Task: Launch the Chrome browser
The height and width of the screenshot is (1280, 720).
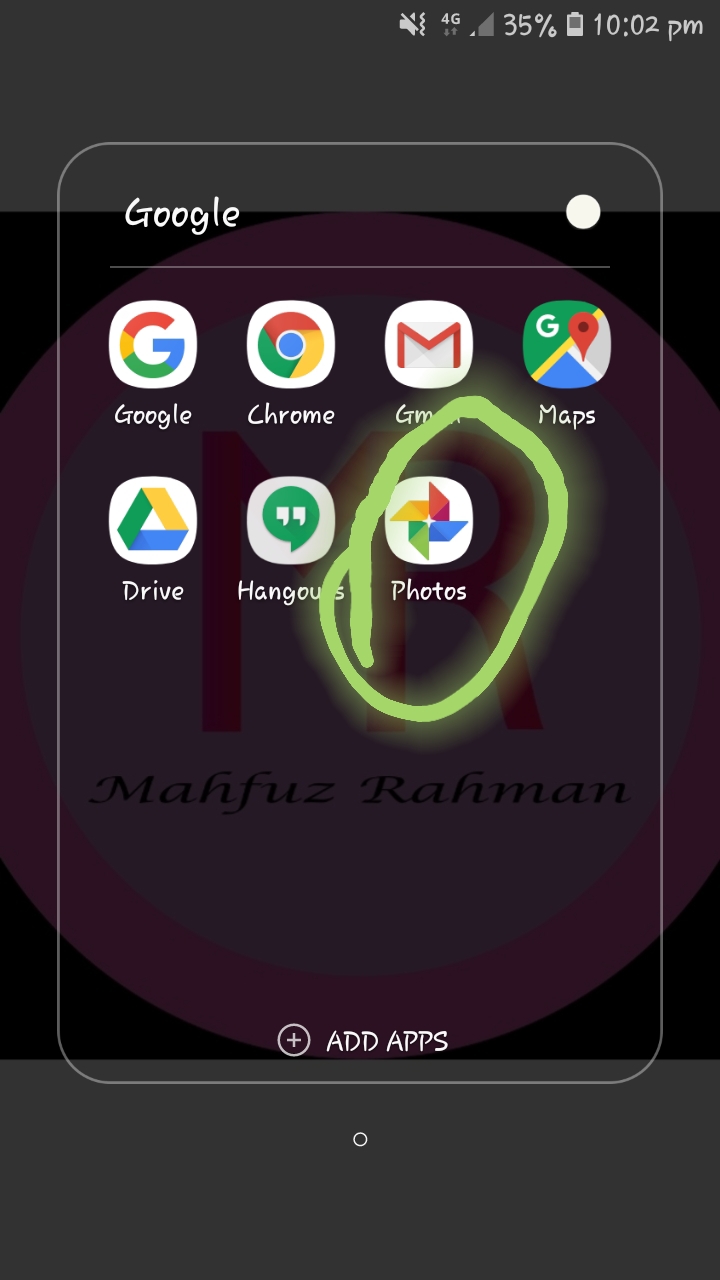Action: tap(291, 345)
